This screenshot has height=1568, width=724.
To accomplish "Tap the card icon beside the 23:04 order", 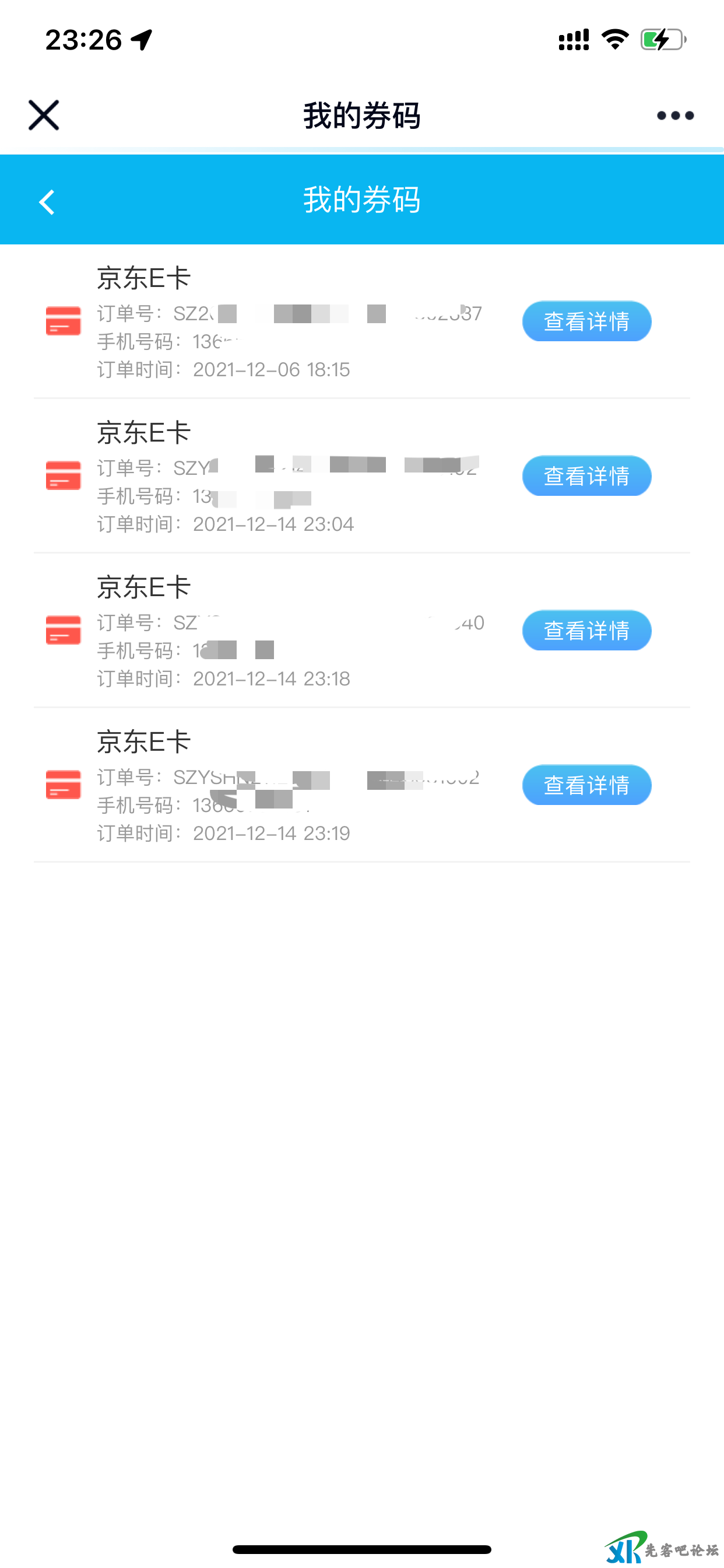I will coord(64,476).
